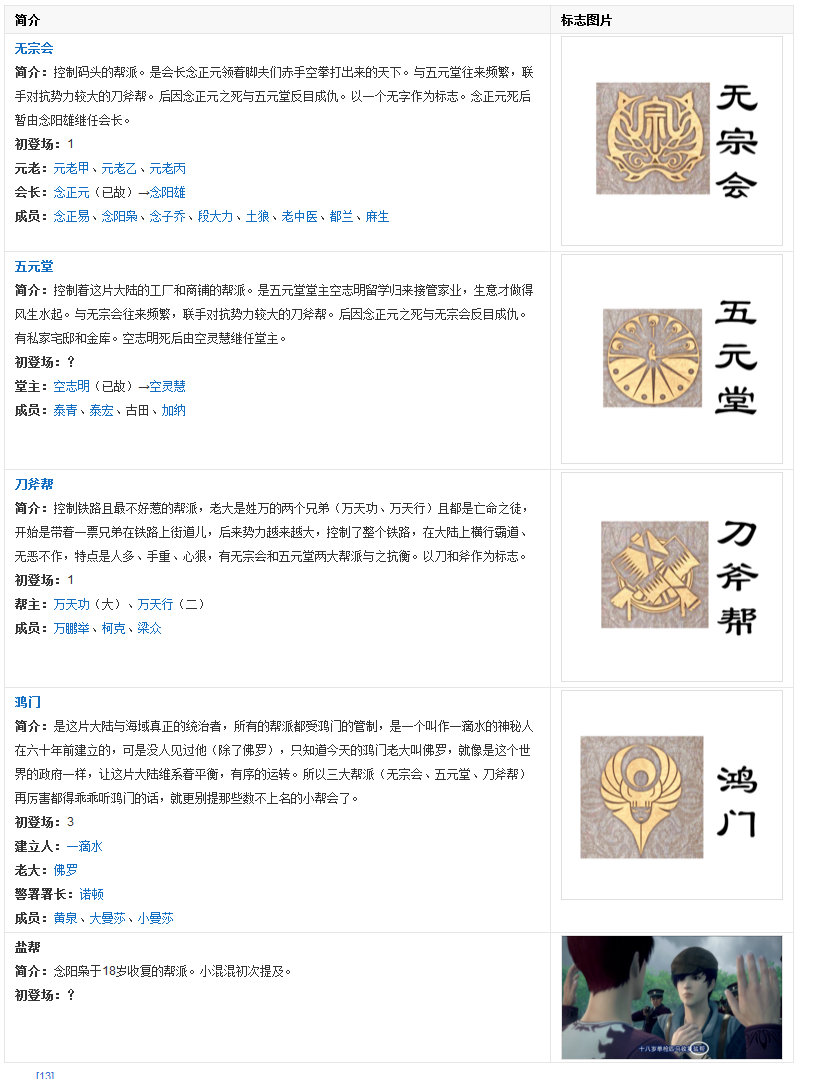Jump to reference footnote 13
The image size is (816, 1079).
[x=45, y=1075]
